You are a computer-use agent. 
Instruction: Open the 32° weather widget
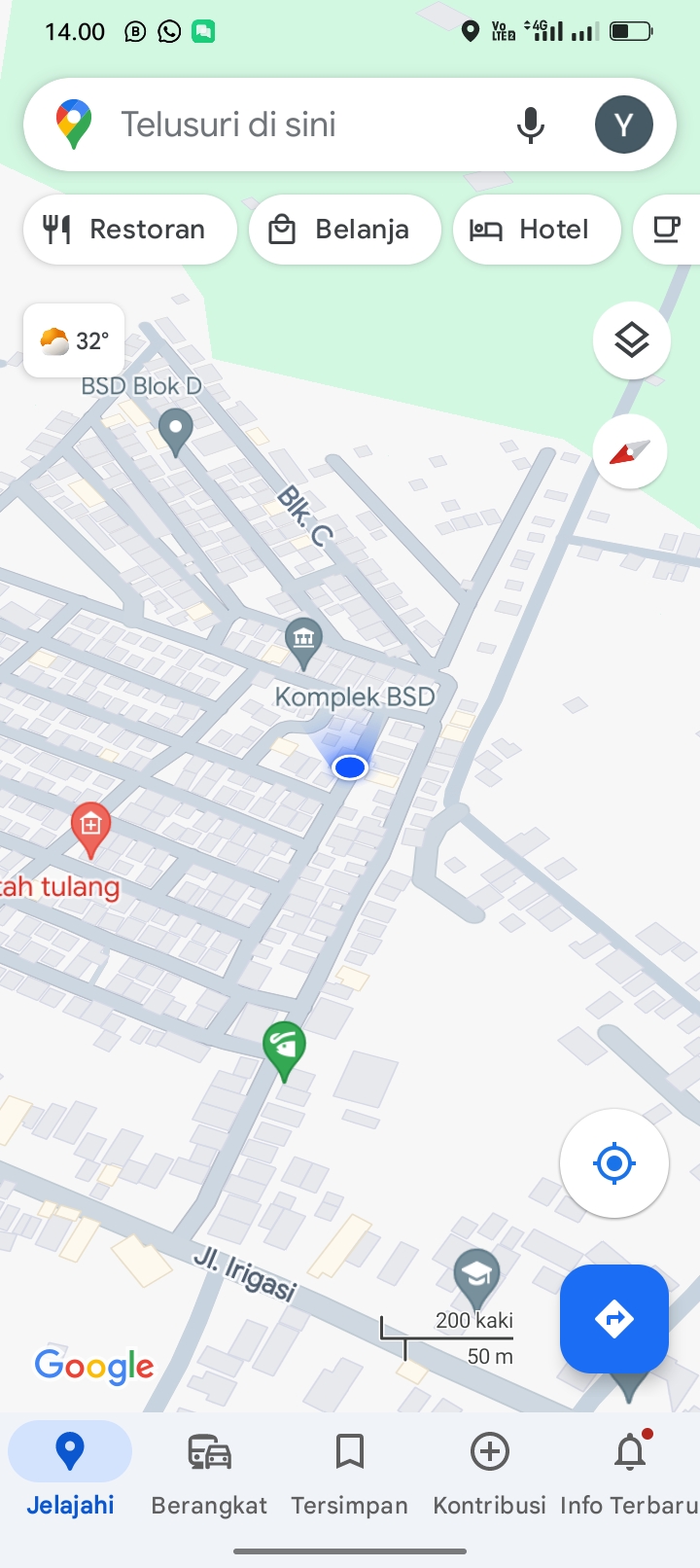click(x=74, y=340)
